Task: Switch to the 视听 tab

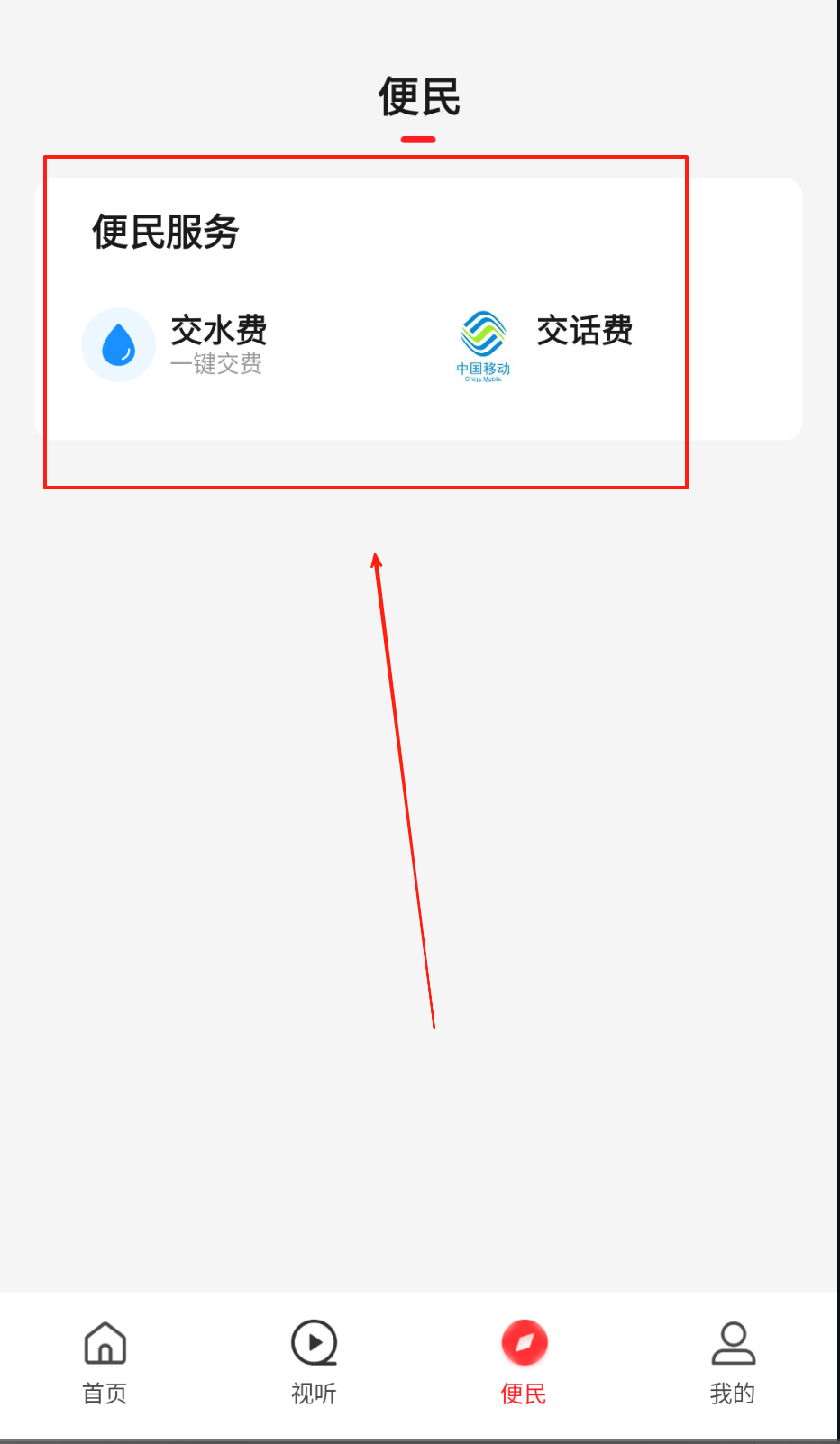Action: coord(314,1363)
